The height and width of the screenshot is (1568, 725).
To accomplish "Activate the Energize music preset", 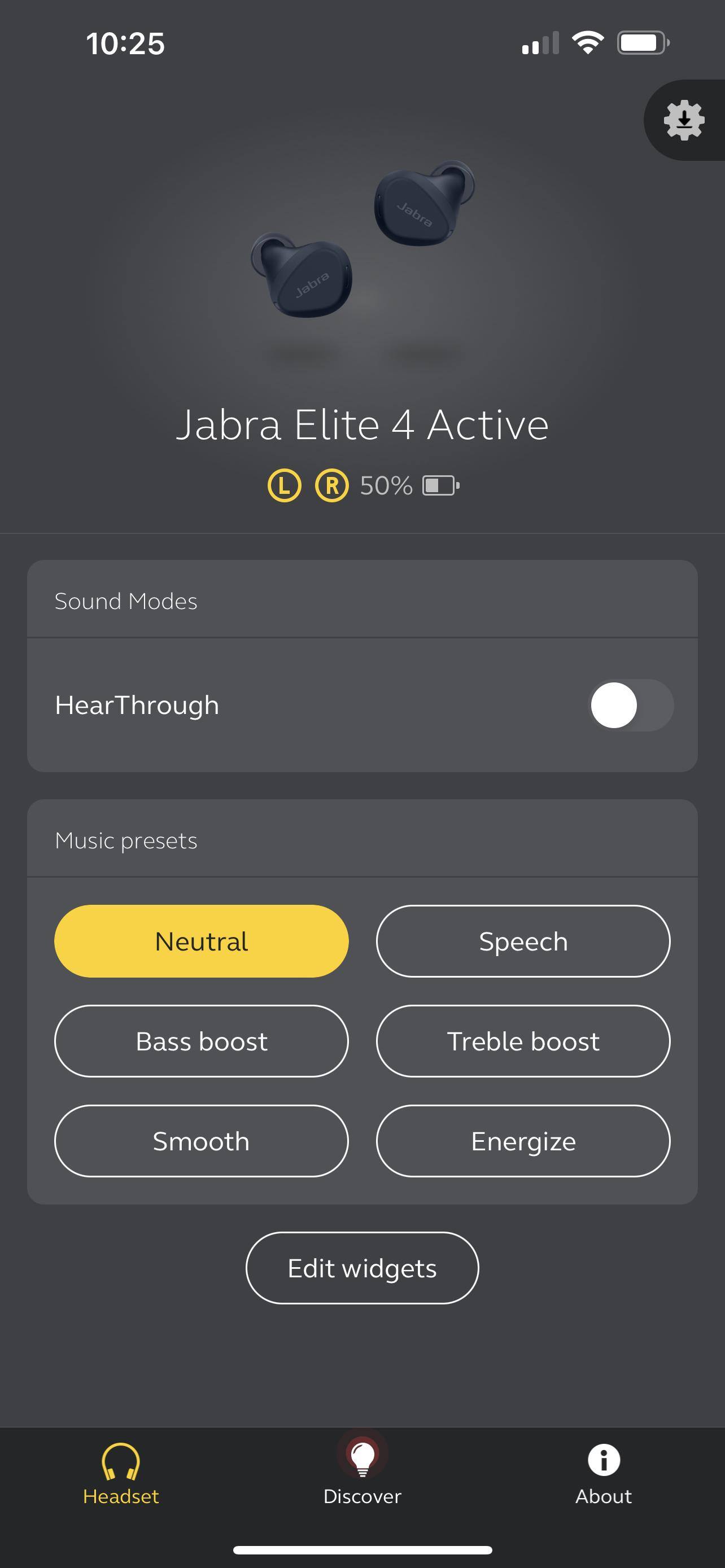I will [523, 1141].
